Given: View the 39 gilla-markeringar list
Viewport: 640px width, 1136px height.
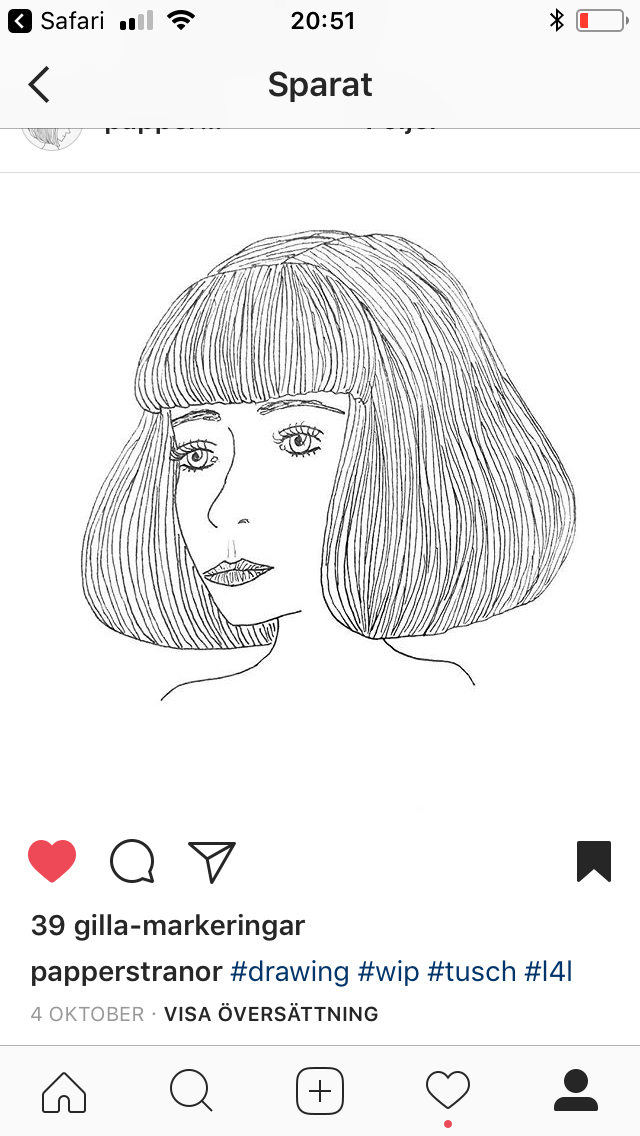Looking at the screenshot, I should [167, 925].
